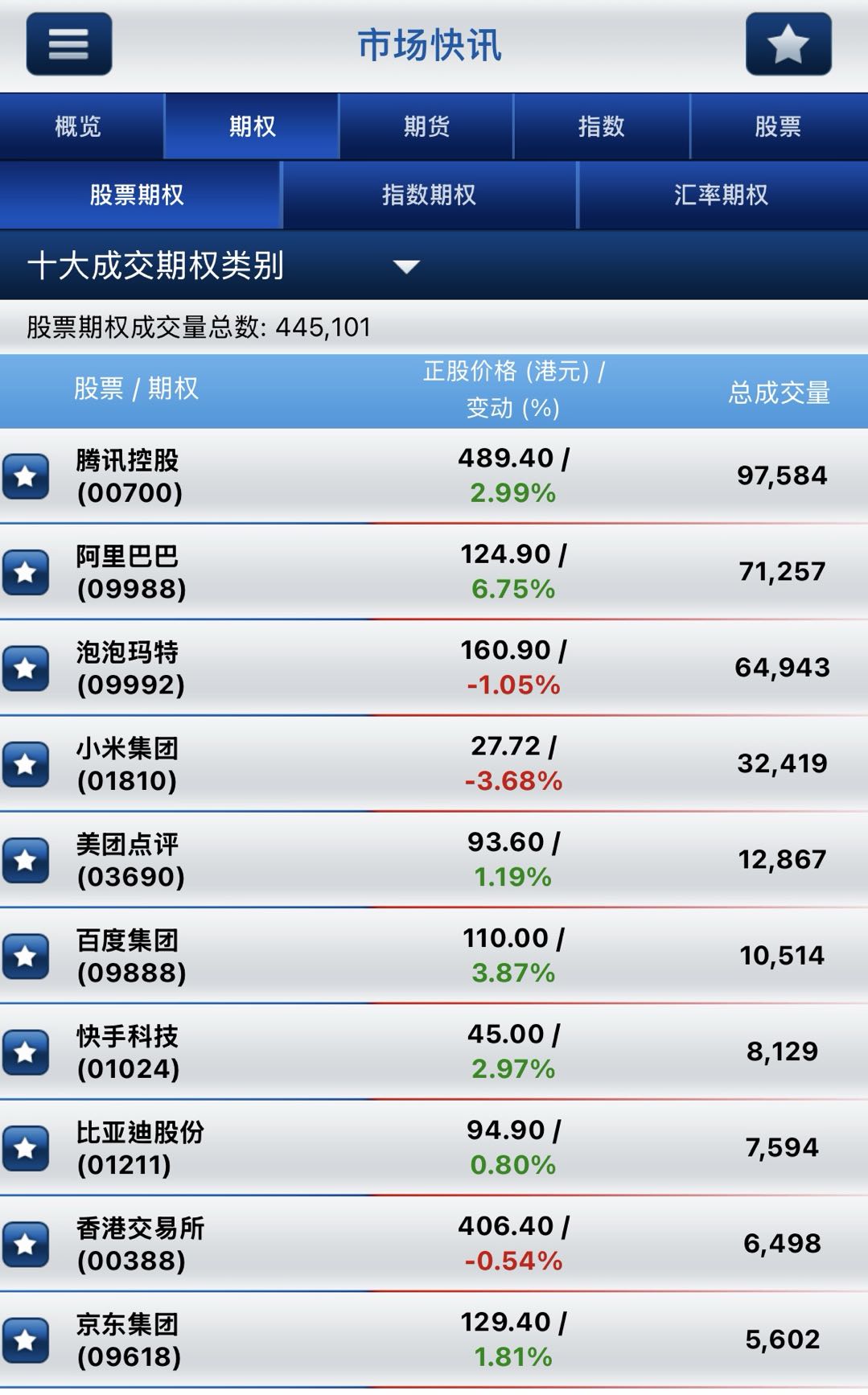
Task: Star 阿里巴巴 (09988) as favorite
Action: [26, 572]
